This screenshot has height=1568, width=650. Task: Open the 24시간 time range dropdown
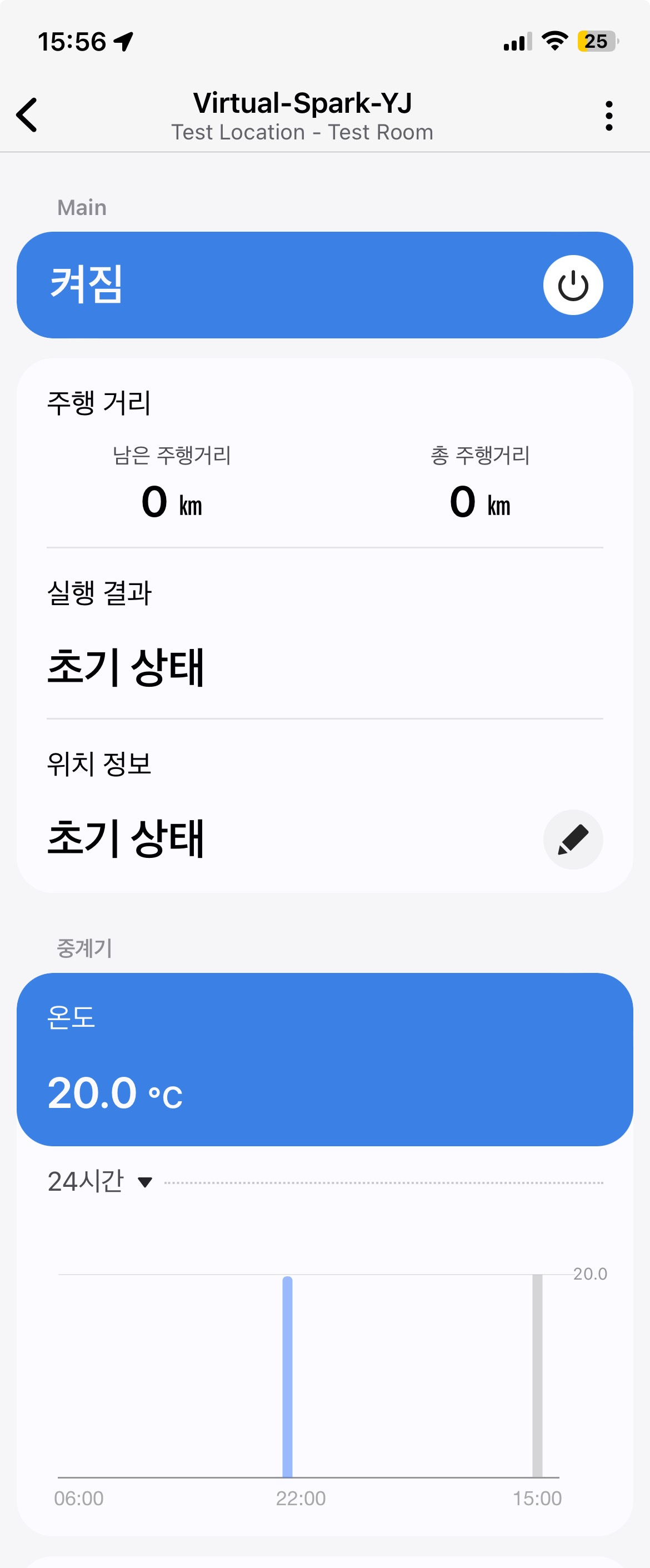click(101, 1181)
